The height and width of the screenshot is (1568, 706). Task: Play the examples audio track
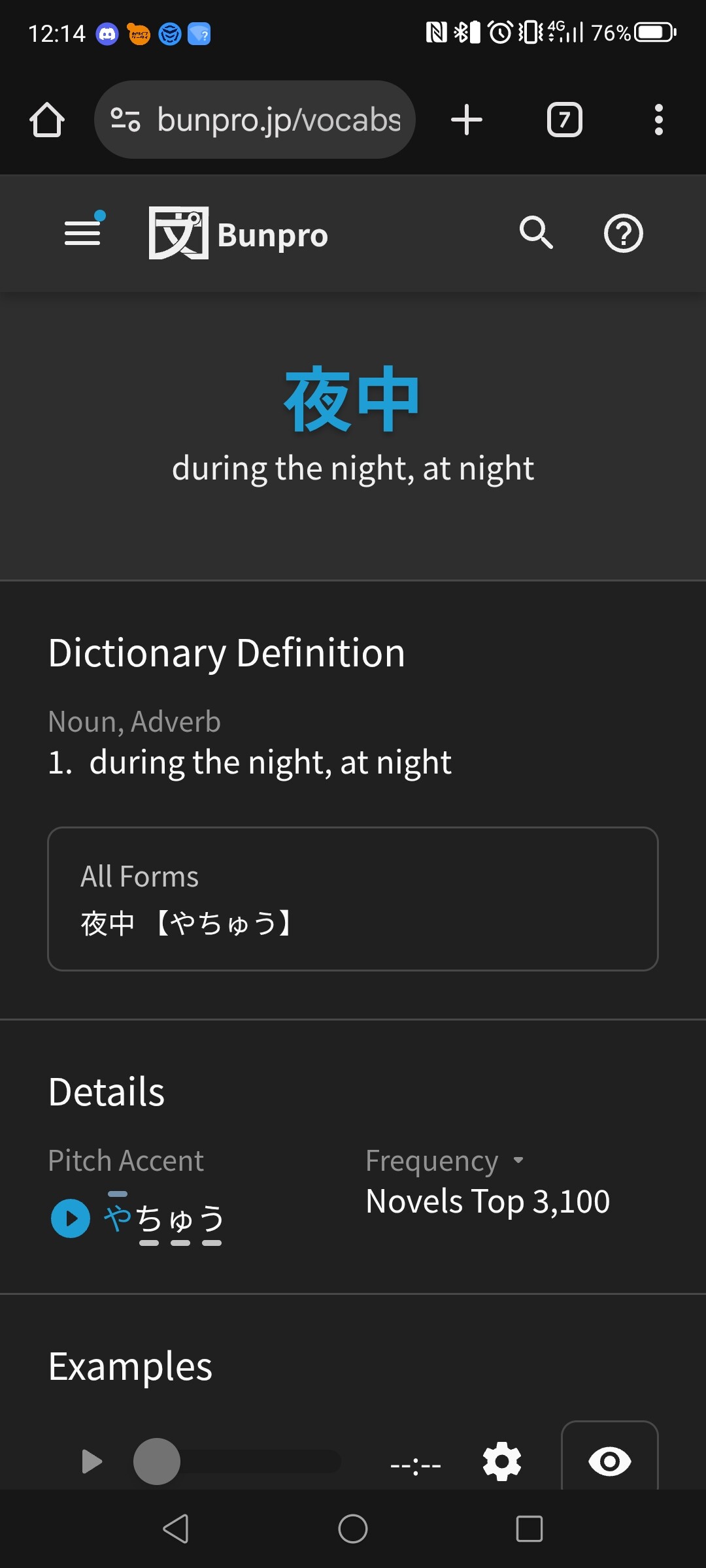(92, 1462)
